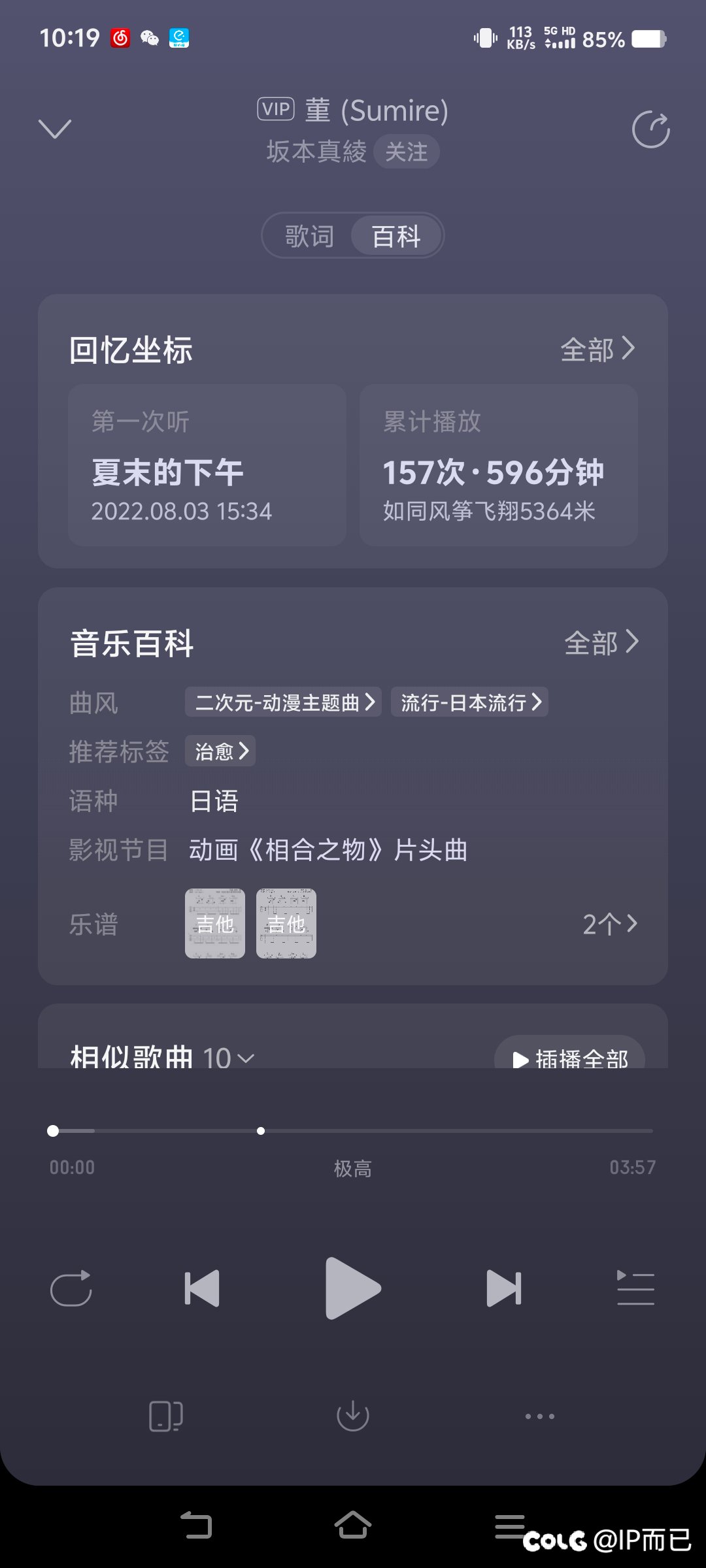Toggle the repeat mode icon
The image size is (706, 1568).
71,1288
